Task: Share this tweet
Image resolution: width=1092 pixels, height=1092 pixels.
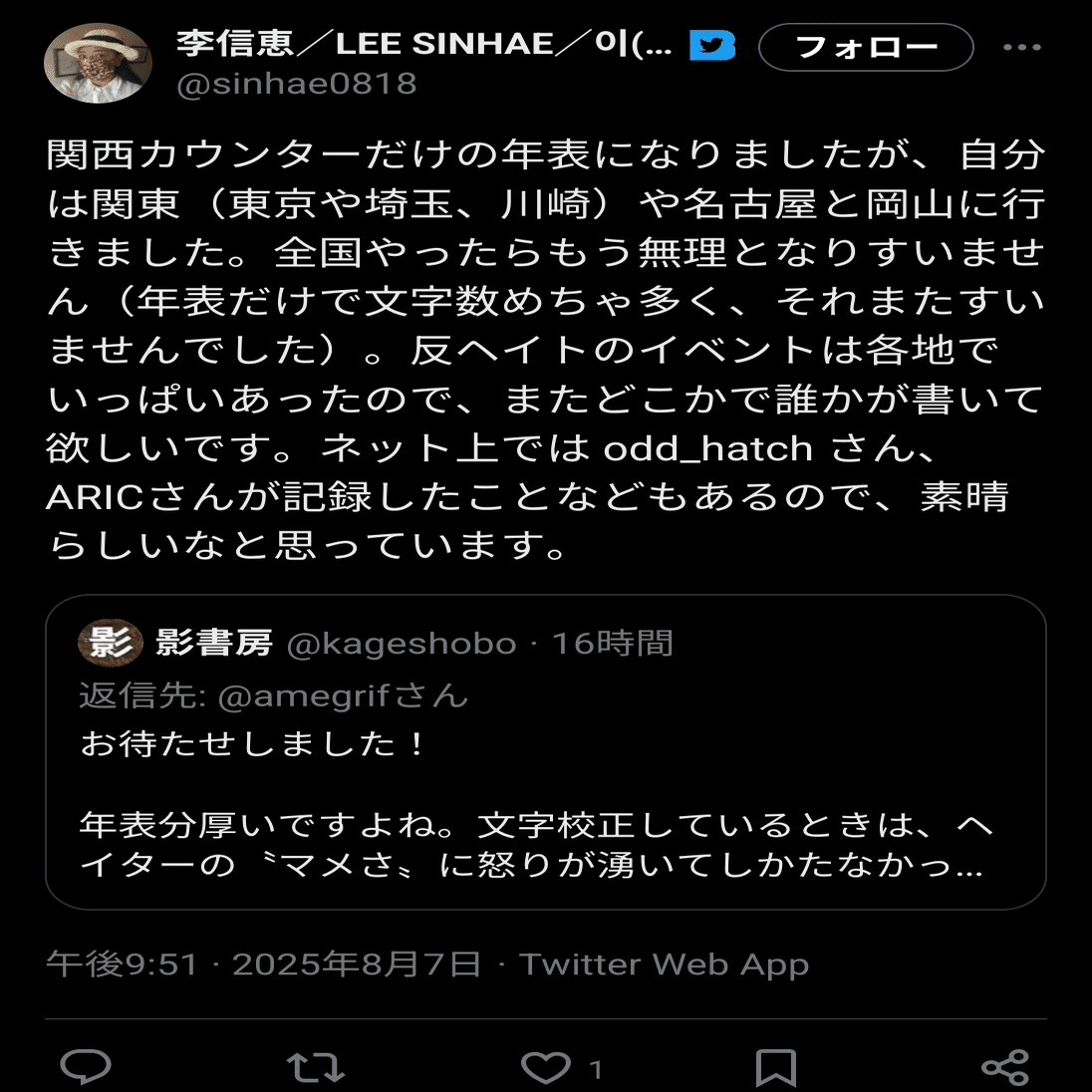Action: pos(1004,1068)
